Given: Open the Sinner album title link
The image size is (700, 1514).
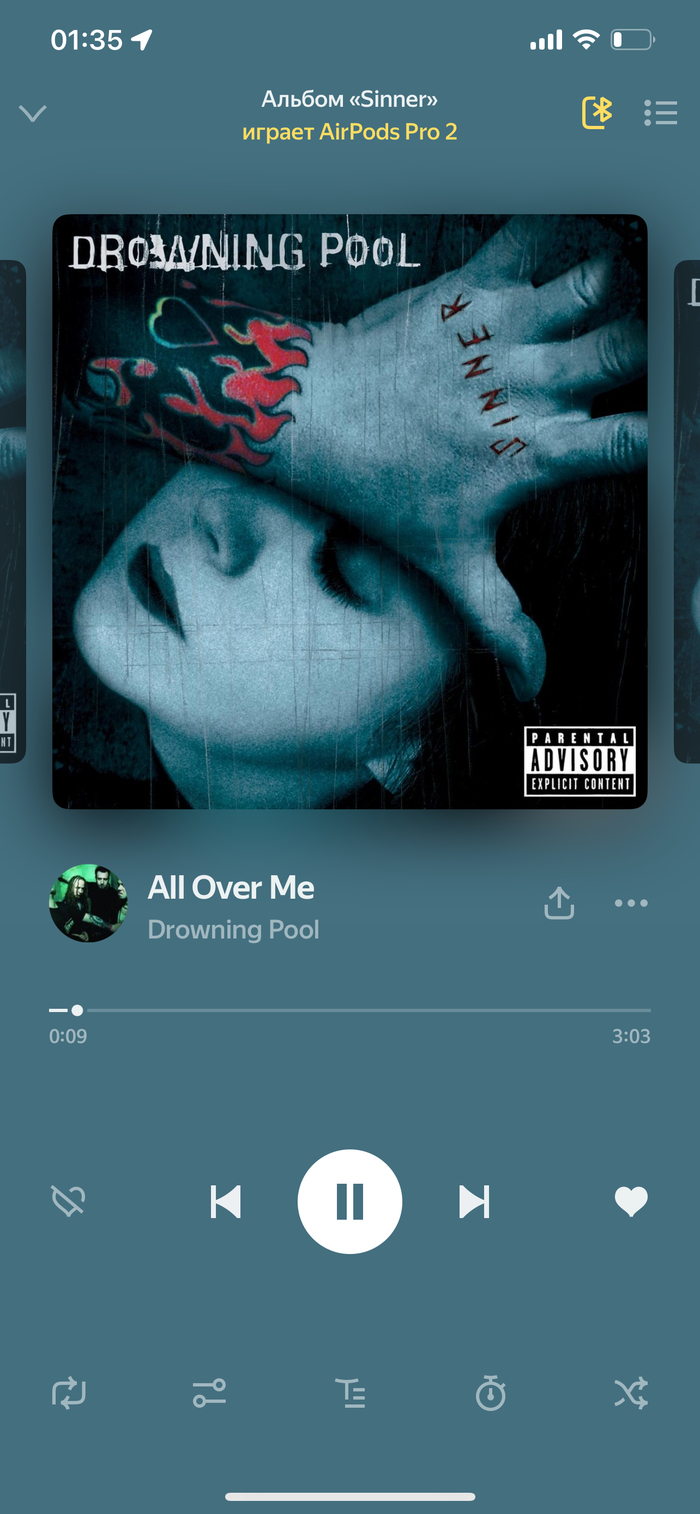Looking at the screenshot, I should [350, 100].
